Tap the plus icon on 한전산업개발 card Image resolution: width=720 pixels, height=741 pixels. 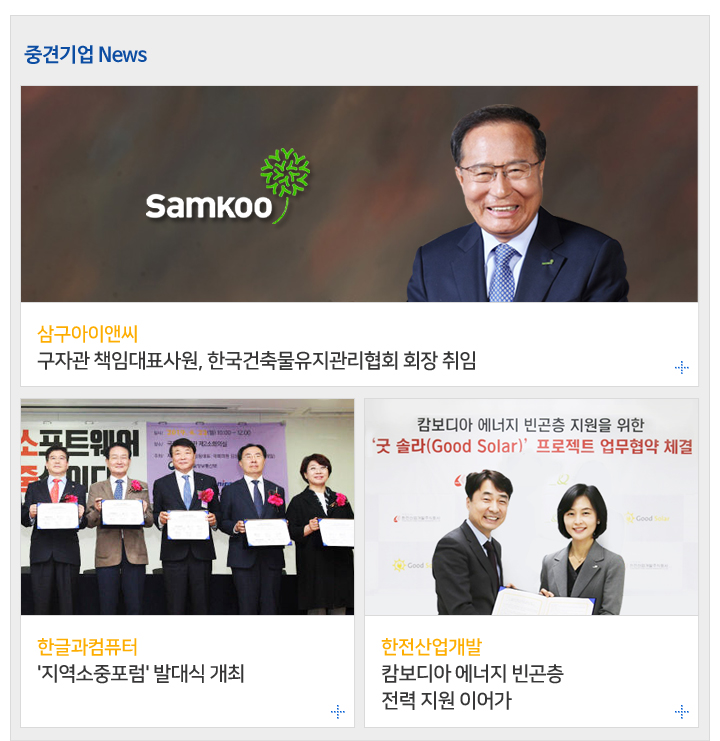point(682,712)
